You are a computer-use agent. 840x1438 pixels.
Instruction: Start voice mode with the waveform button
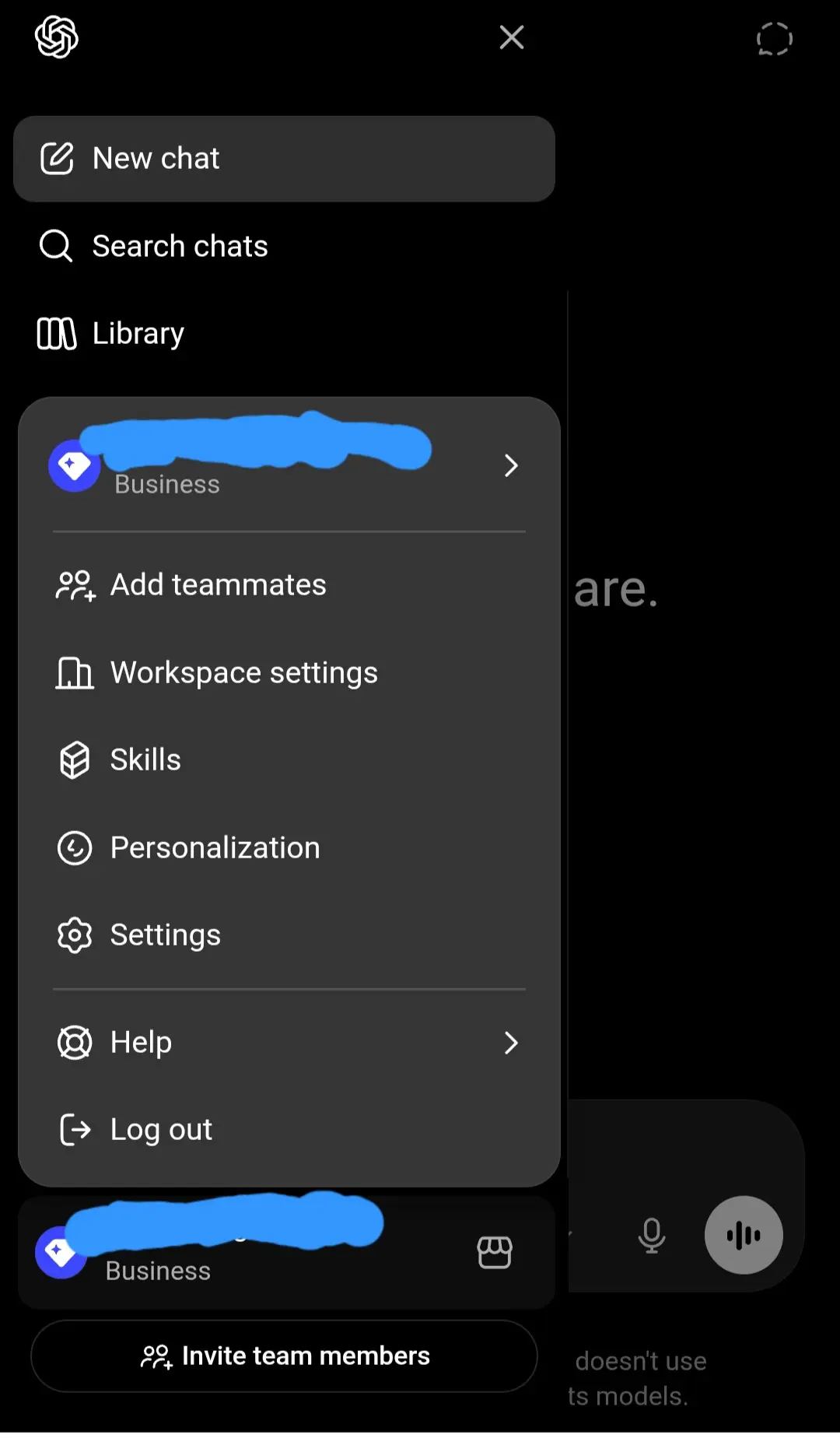pos(744,1235)
